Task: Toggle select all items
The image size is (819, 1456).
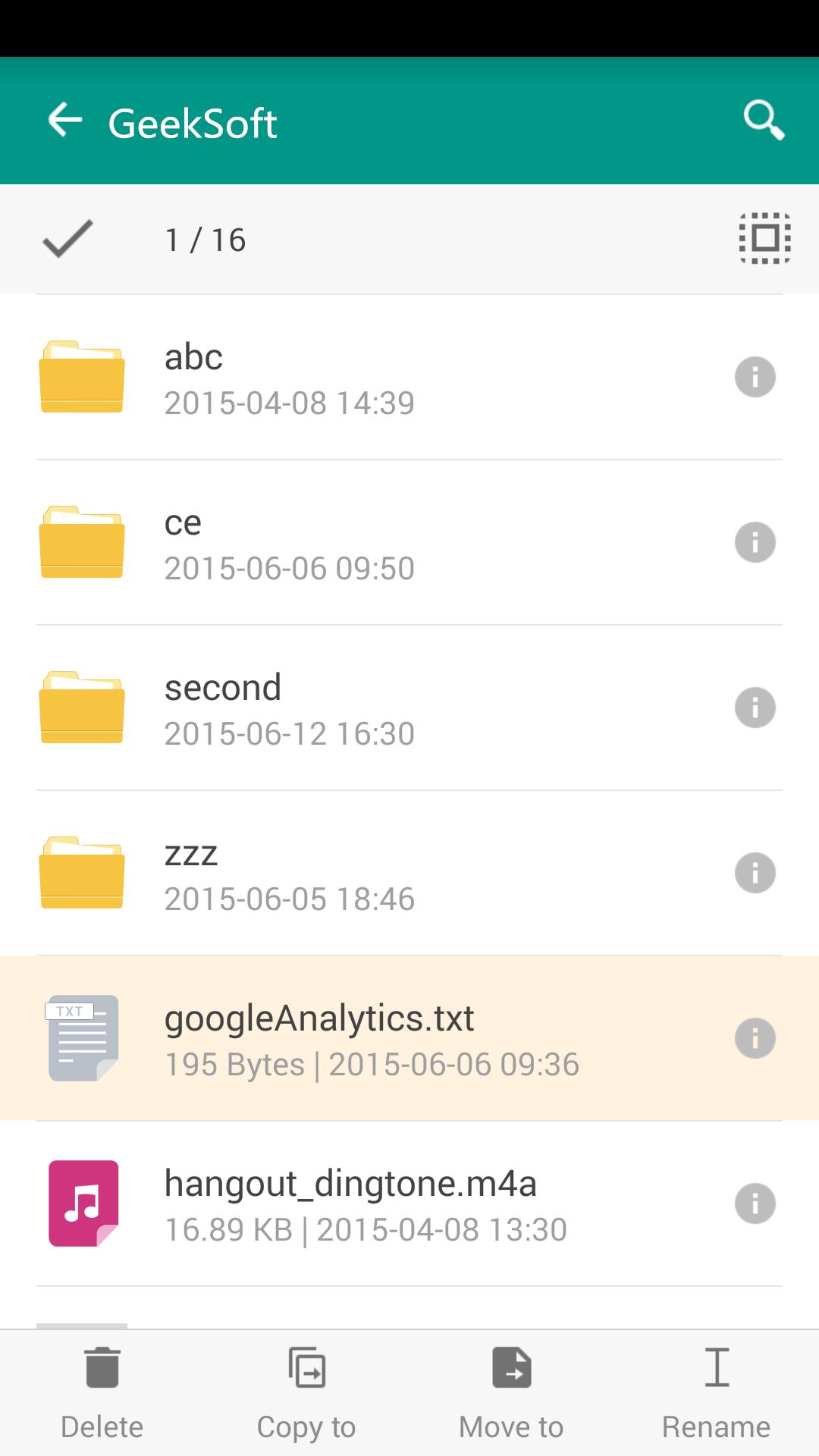Action: [x=764, y=238]
